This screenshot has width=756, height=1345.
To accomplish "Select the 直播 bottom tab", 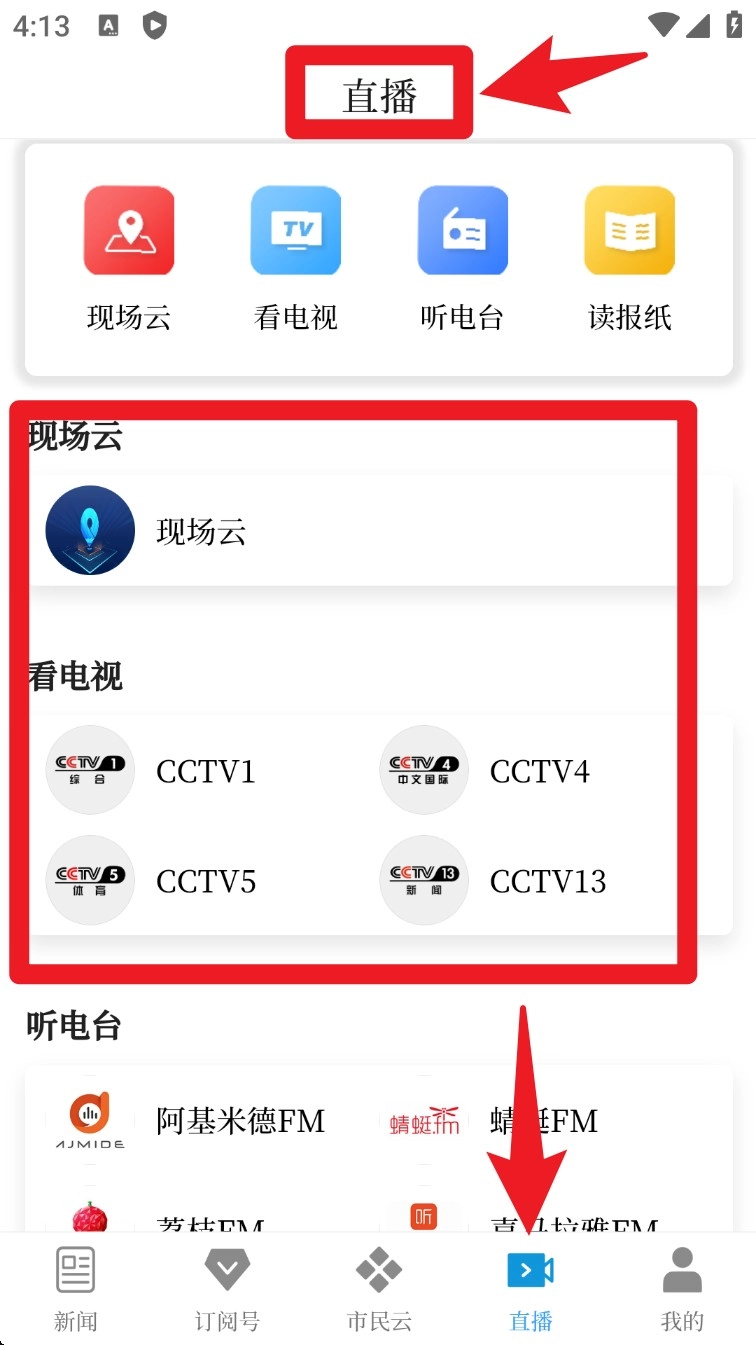I will [x=530, y=1290].
